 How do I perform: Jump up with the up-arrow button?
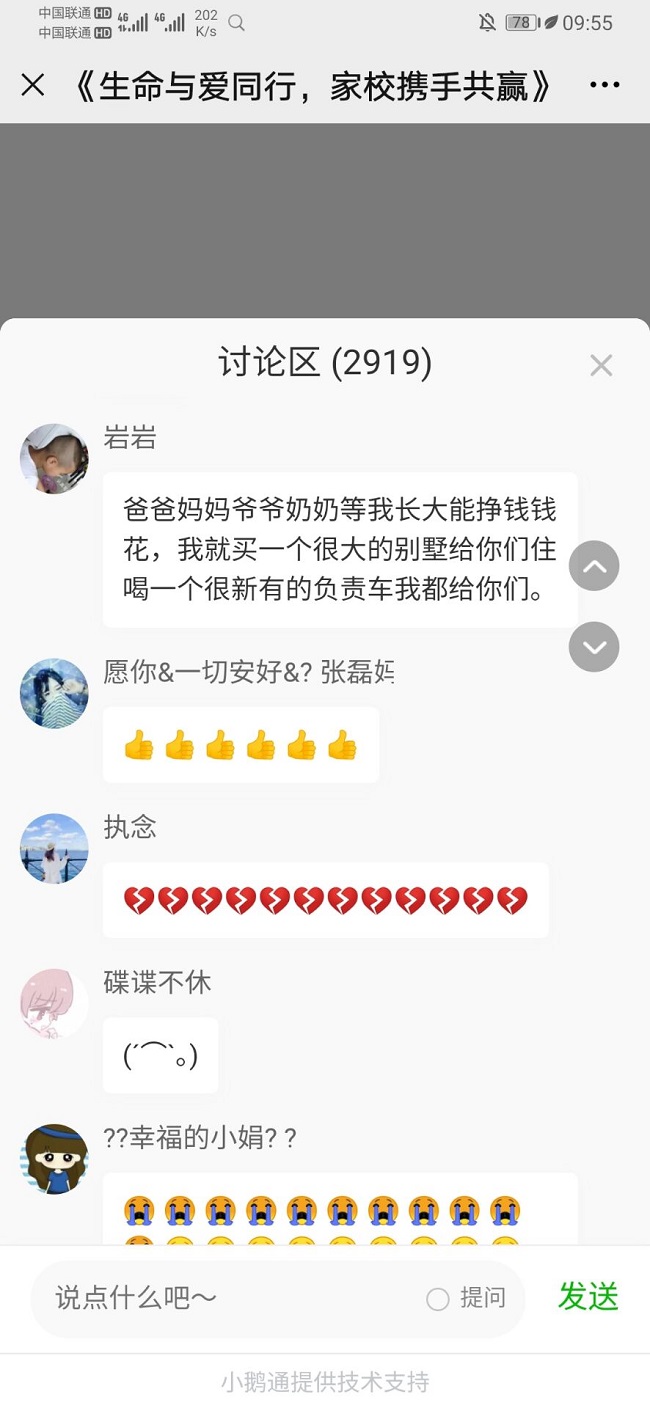coord(594,567)
